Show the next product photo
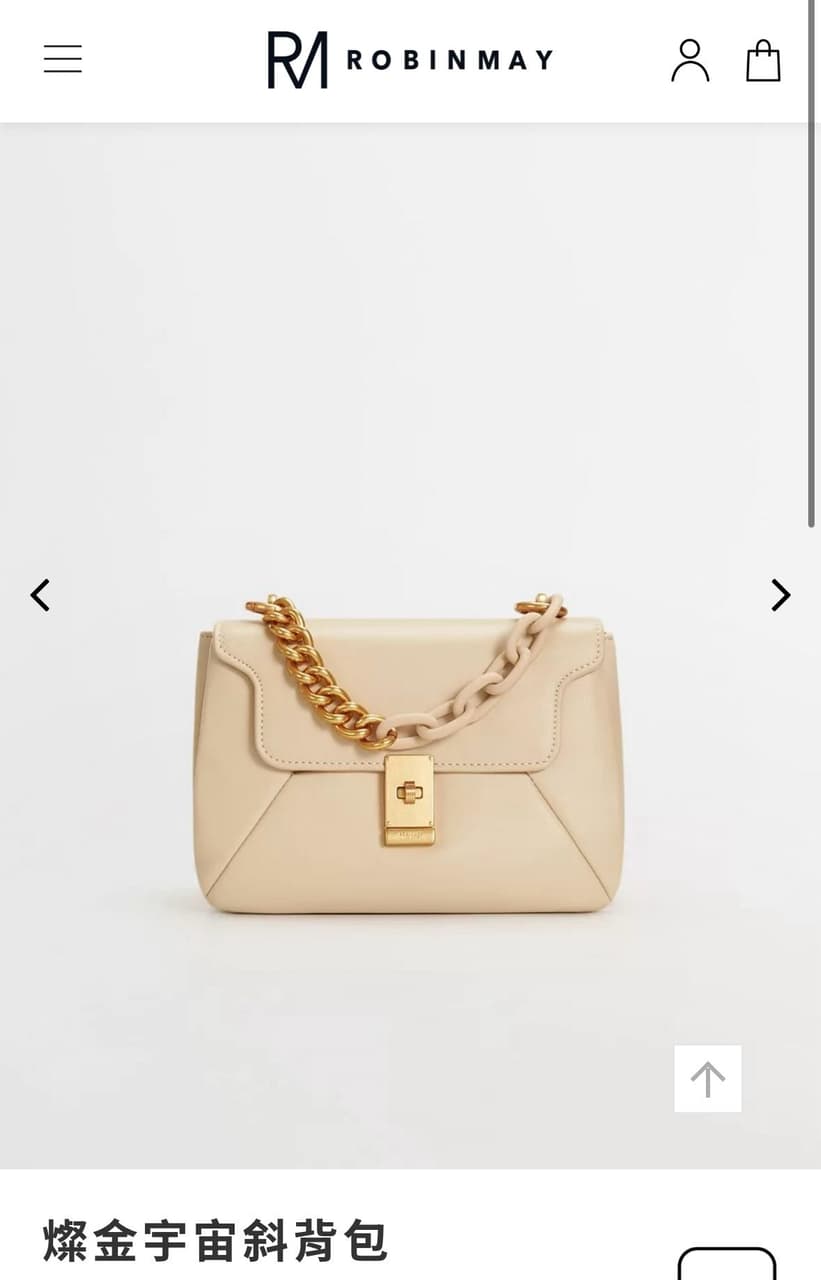Viewport: 821px width, 1280px height. pyautogui.click(x=780, y=595)
